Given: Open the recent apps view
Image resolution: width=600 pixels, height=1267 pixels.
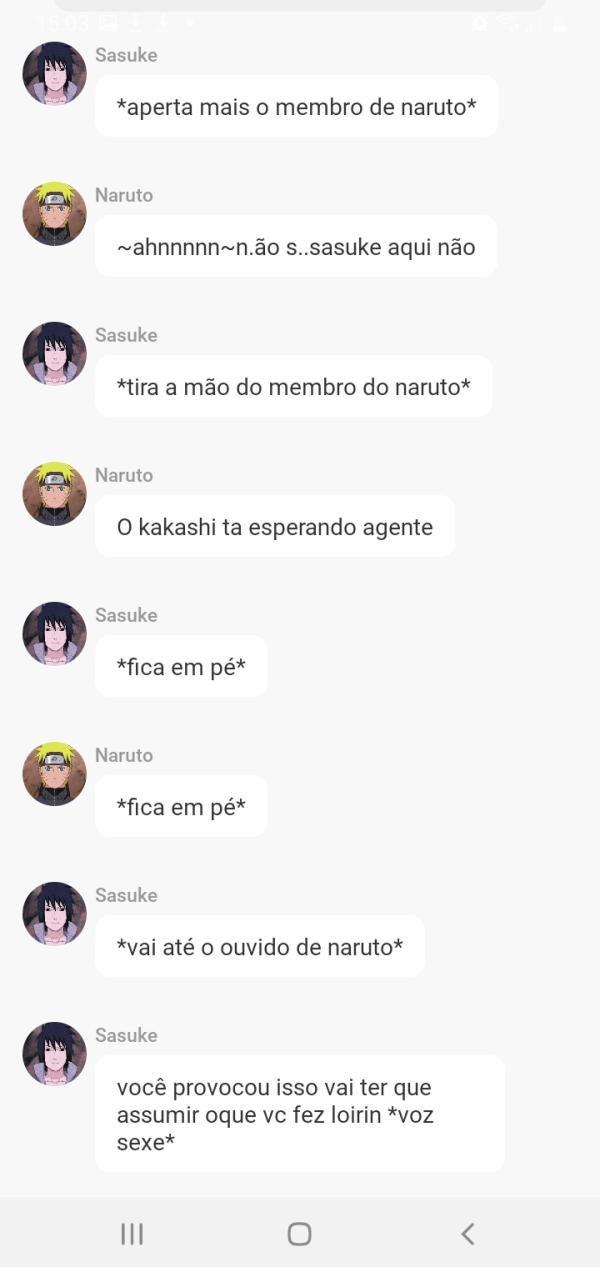Looking at the screenshot, I should [132, 1234].
